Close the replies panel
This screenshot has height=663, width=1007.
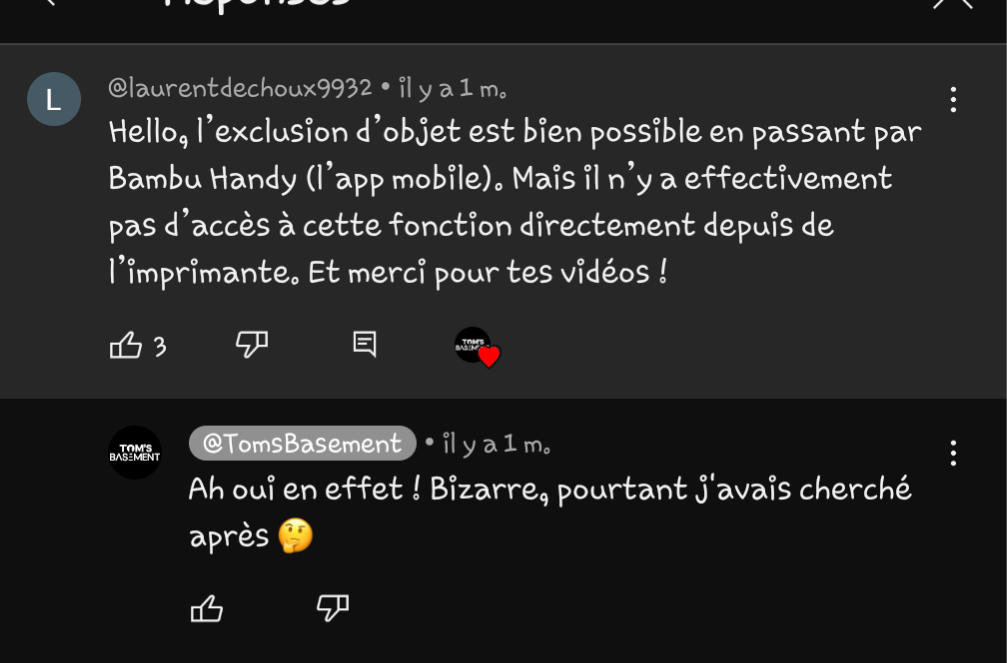(x=951, y=4)
